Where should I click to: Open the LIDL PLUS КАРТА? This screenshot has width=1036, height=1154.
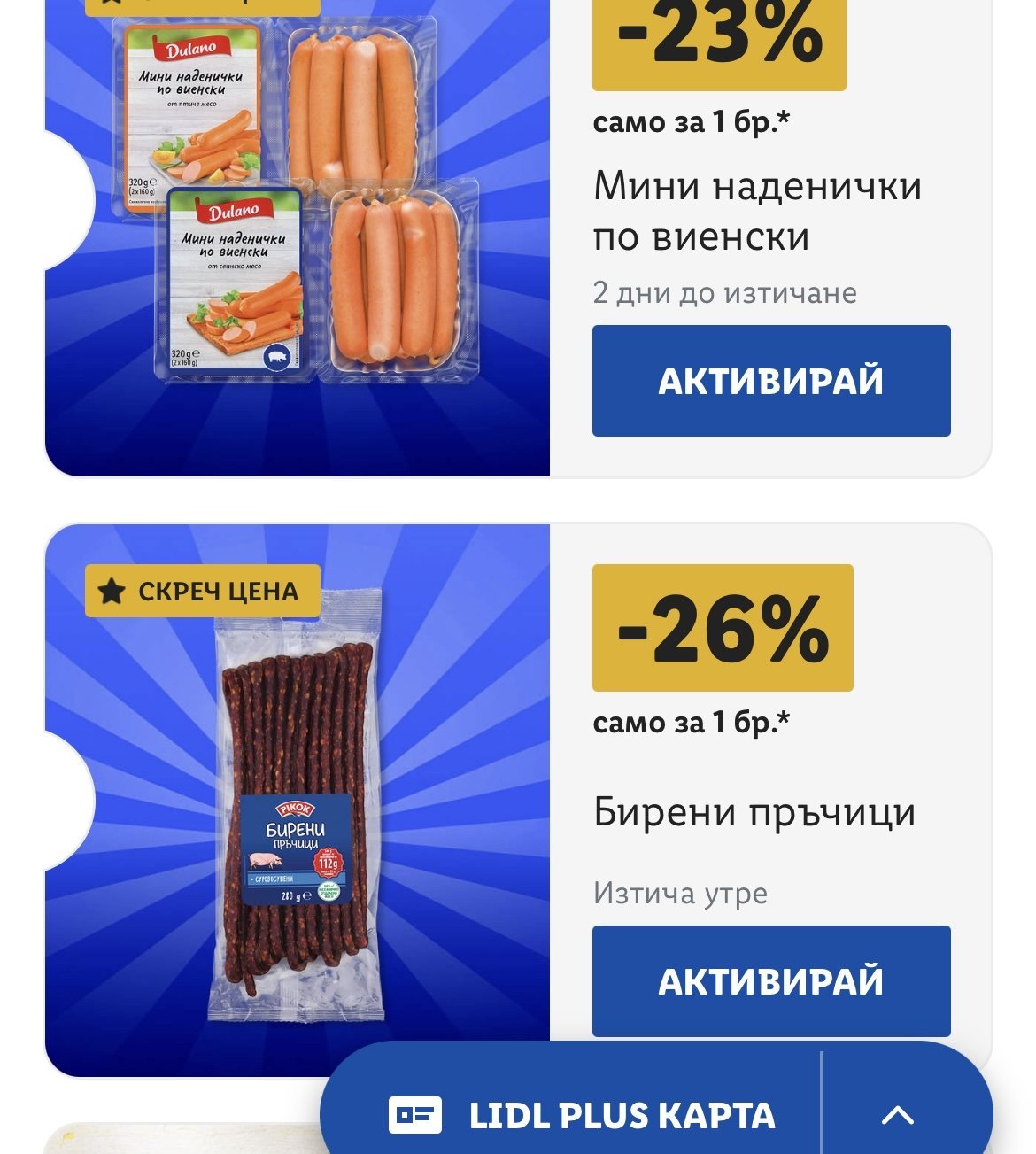[581, 1116]
